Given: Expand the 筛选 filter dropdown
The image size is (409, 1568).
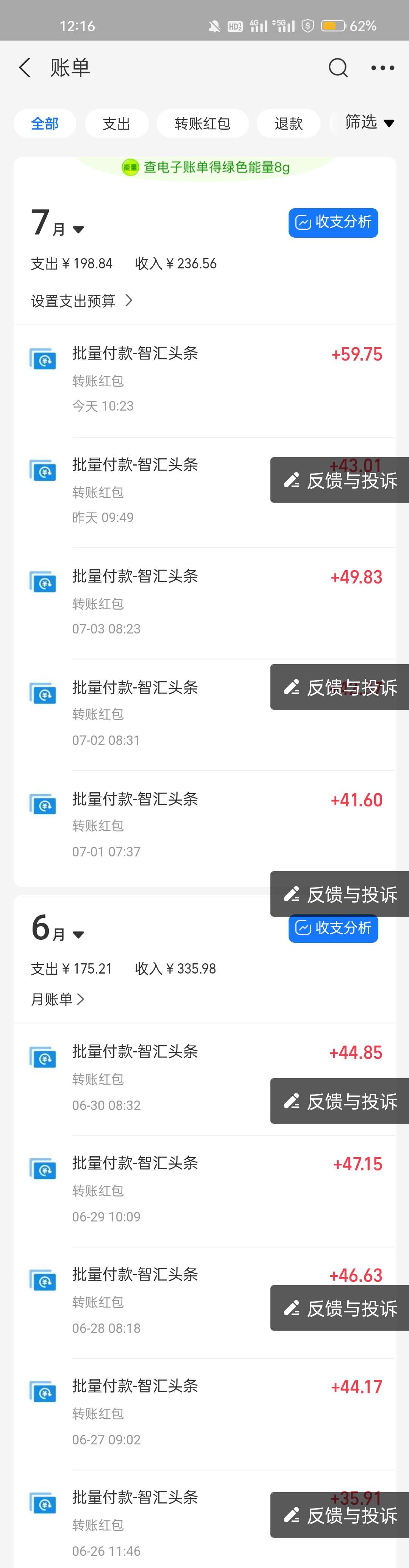Looking at the screenshot, I should click(369, 122).
